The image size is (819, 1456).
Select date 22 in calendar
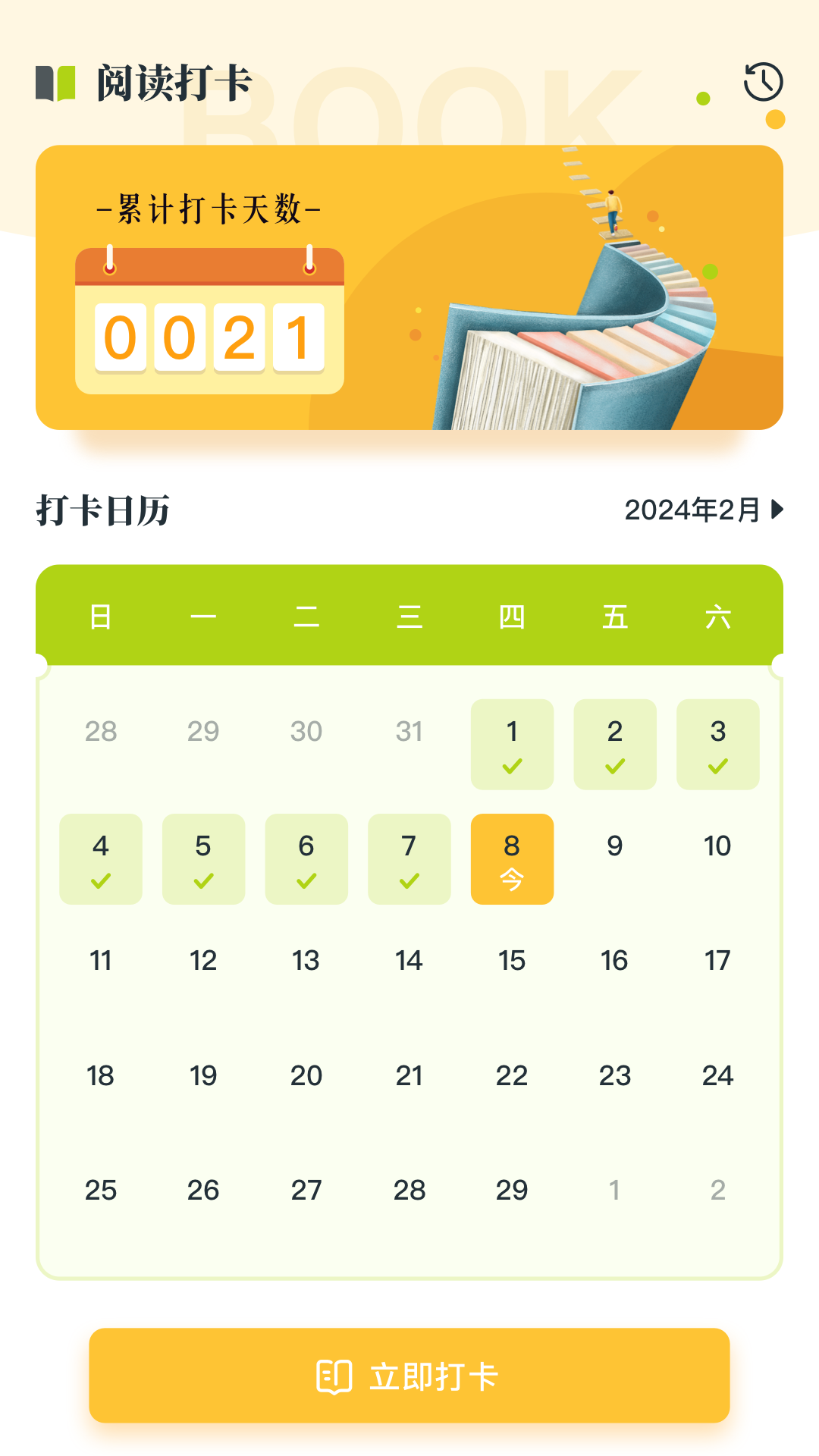(512, 1075)
